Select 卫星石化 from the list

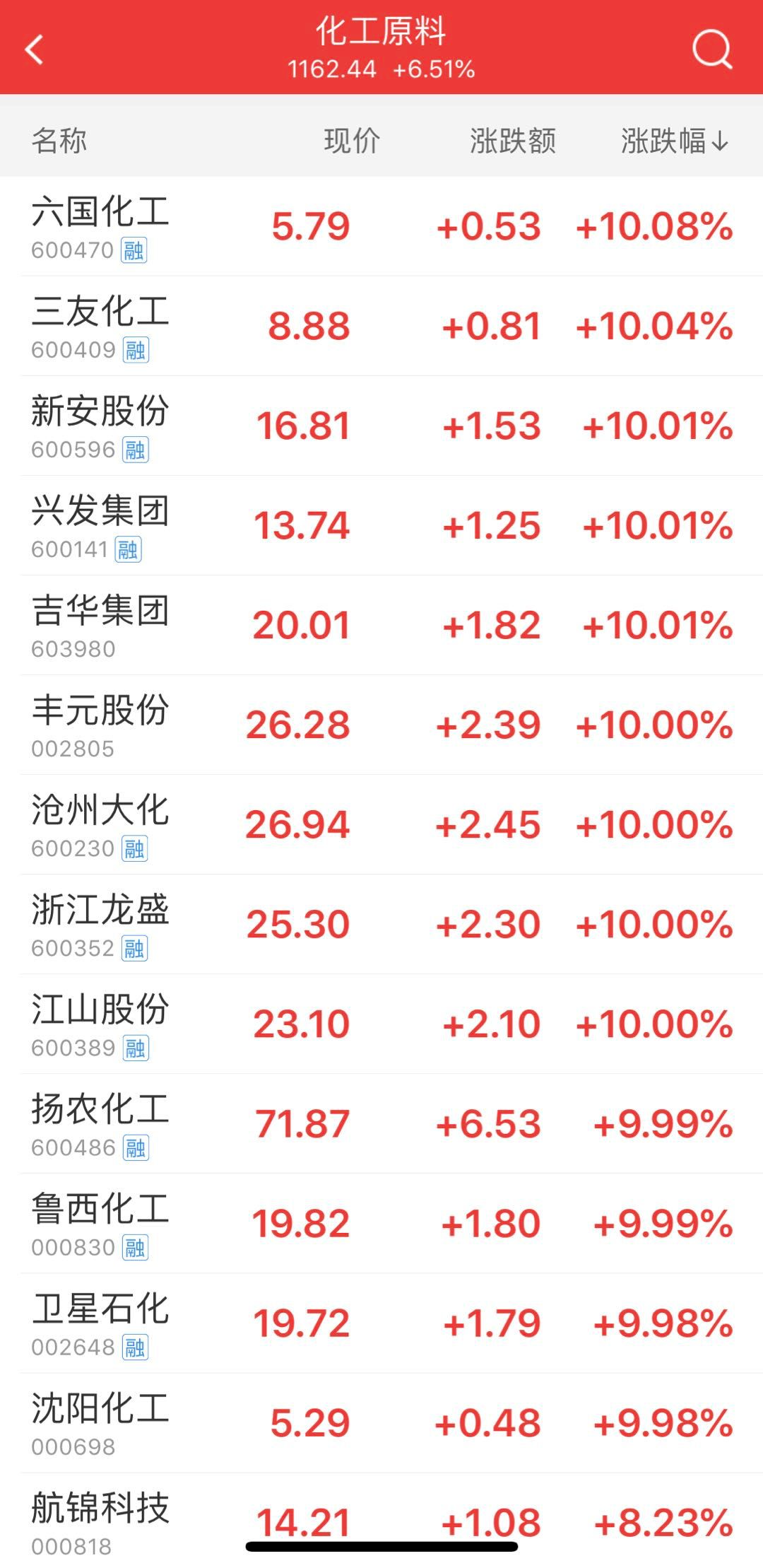pyautogui.click(x=381, y=1323)
